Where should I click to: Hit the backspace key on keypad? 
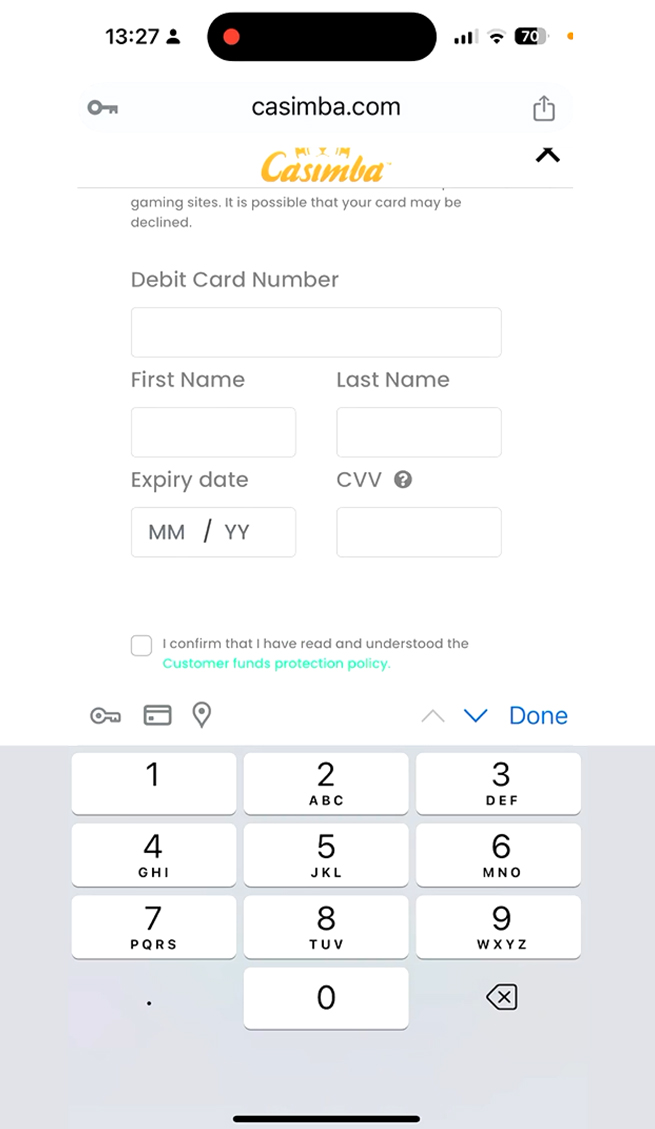502,997
